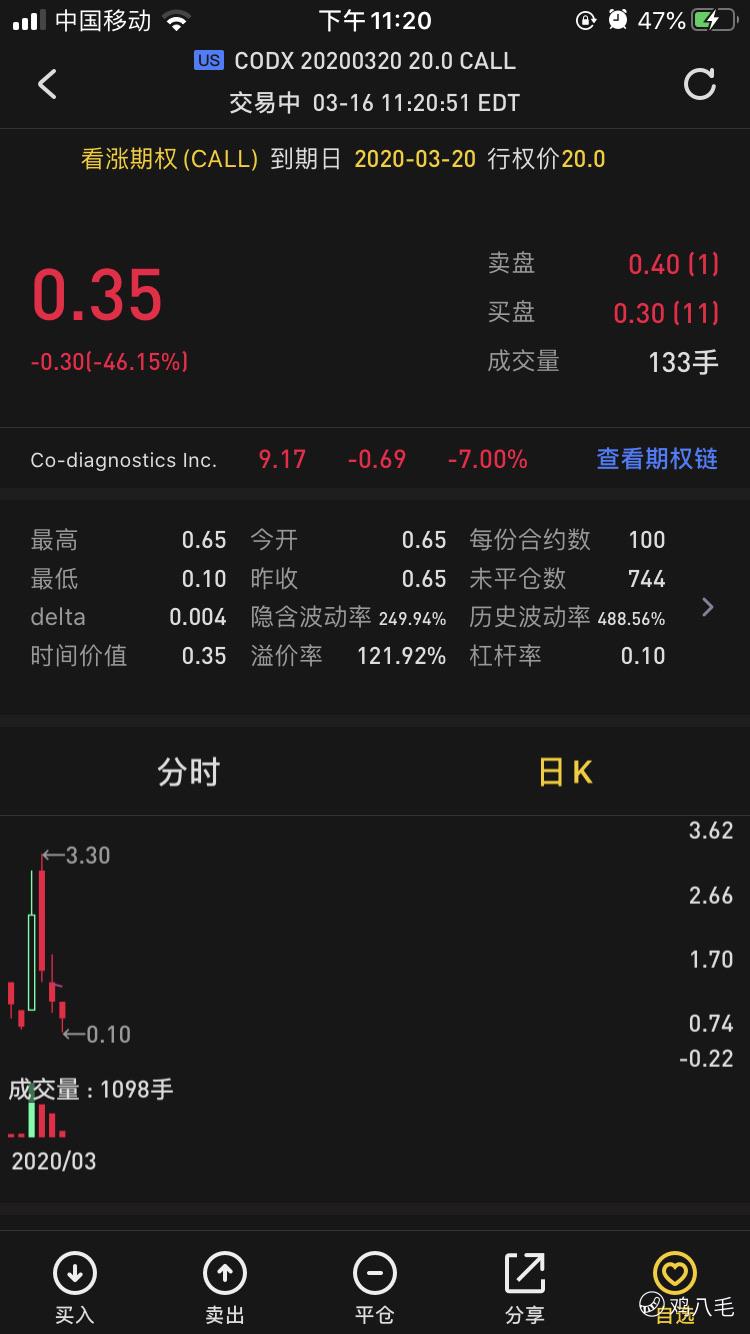This screenshot has width=750, height=1334.
Task: Open the Co-diagnostics Inc. stock row
Action: (124, 460)
